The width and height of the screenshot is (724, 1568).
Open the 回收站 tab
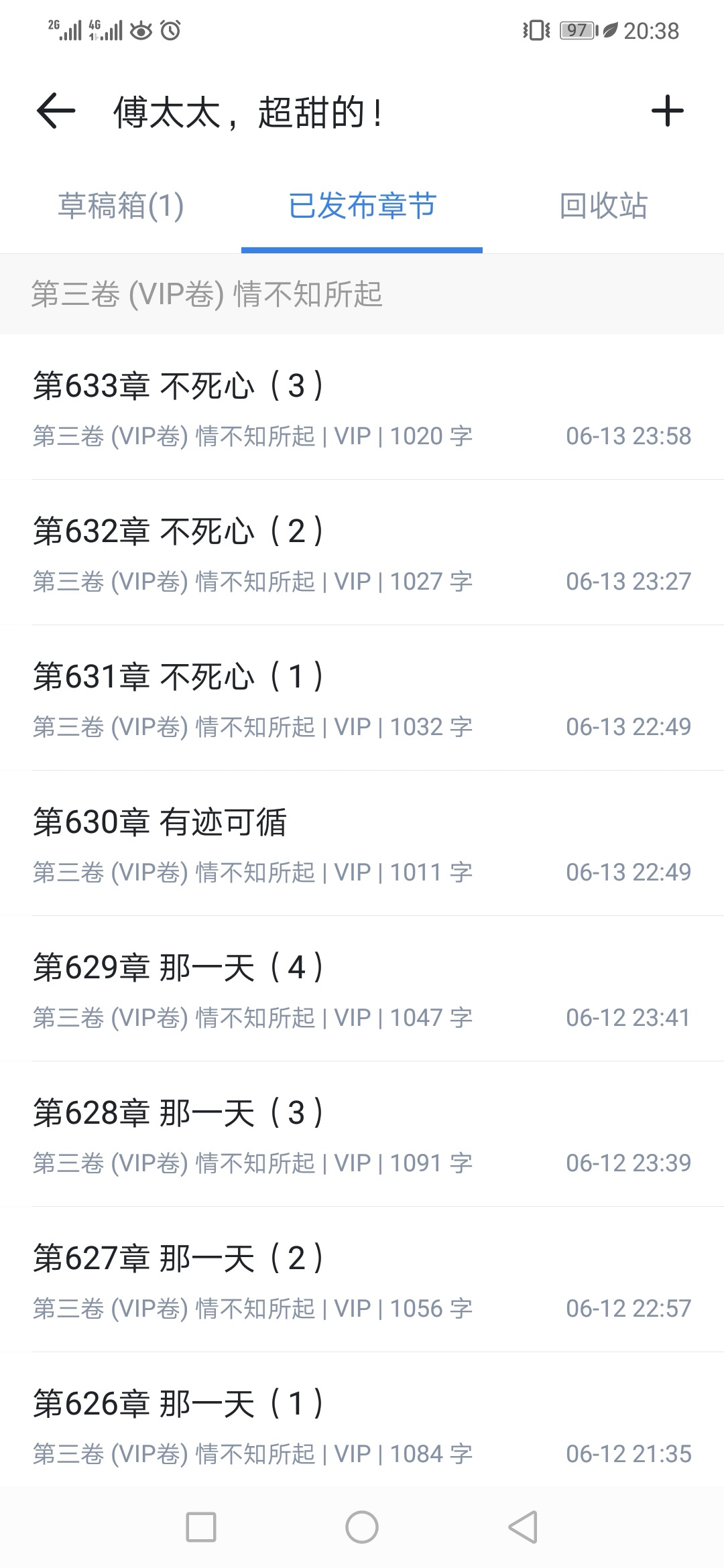click(603, 206)
